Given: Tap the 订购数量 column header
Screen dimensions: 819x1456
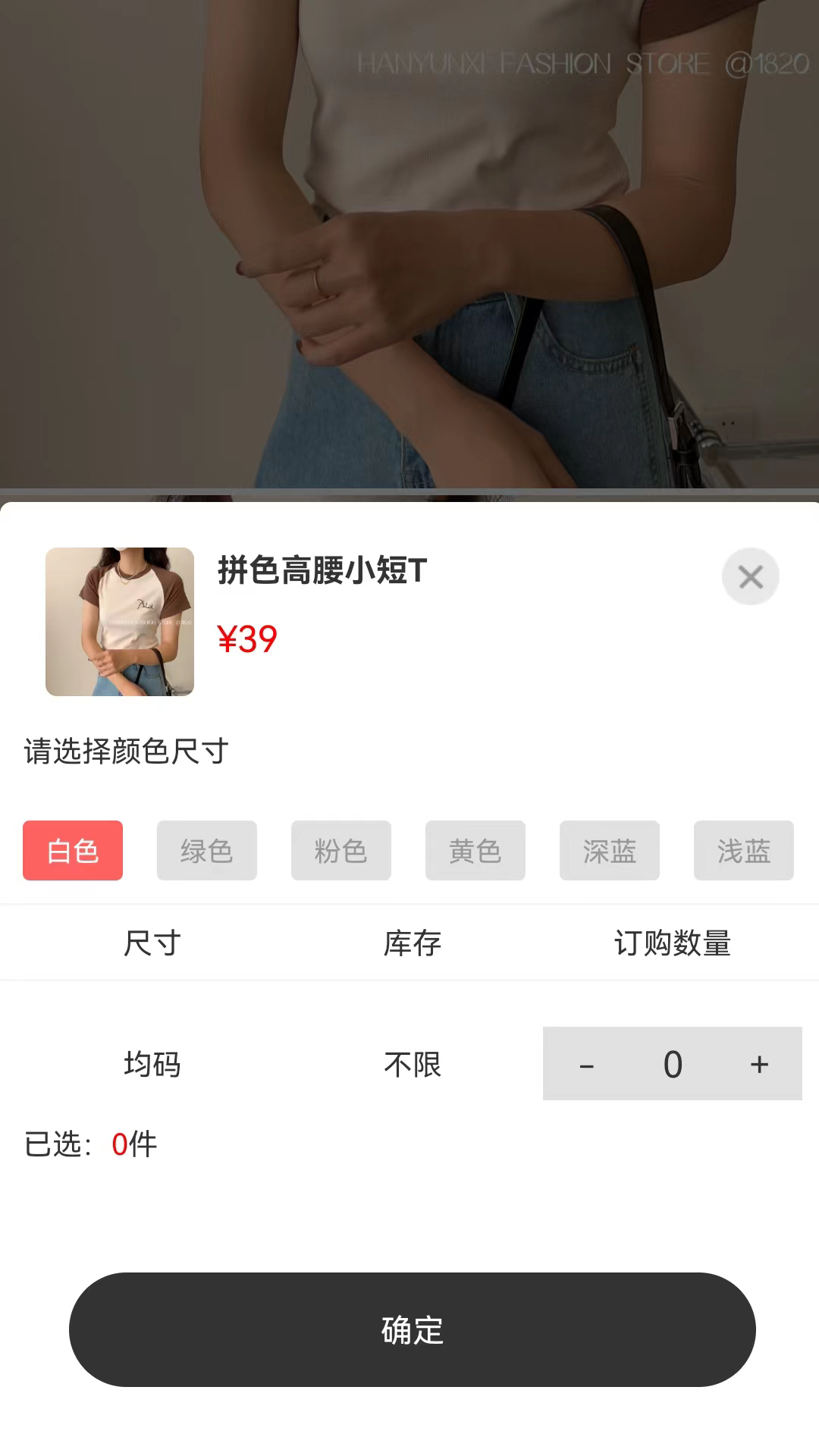Looking at the screenshot, I should click(672, 943).
